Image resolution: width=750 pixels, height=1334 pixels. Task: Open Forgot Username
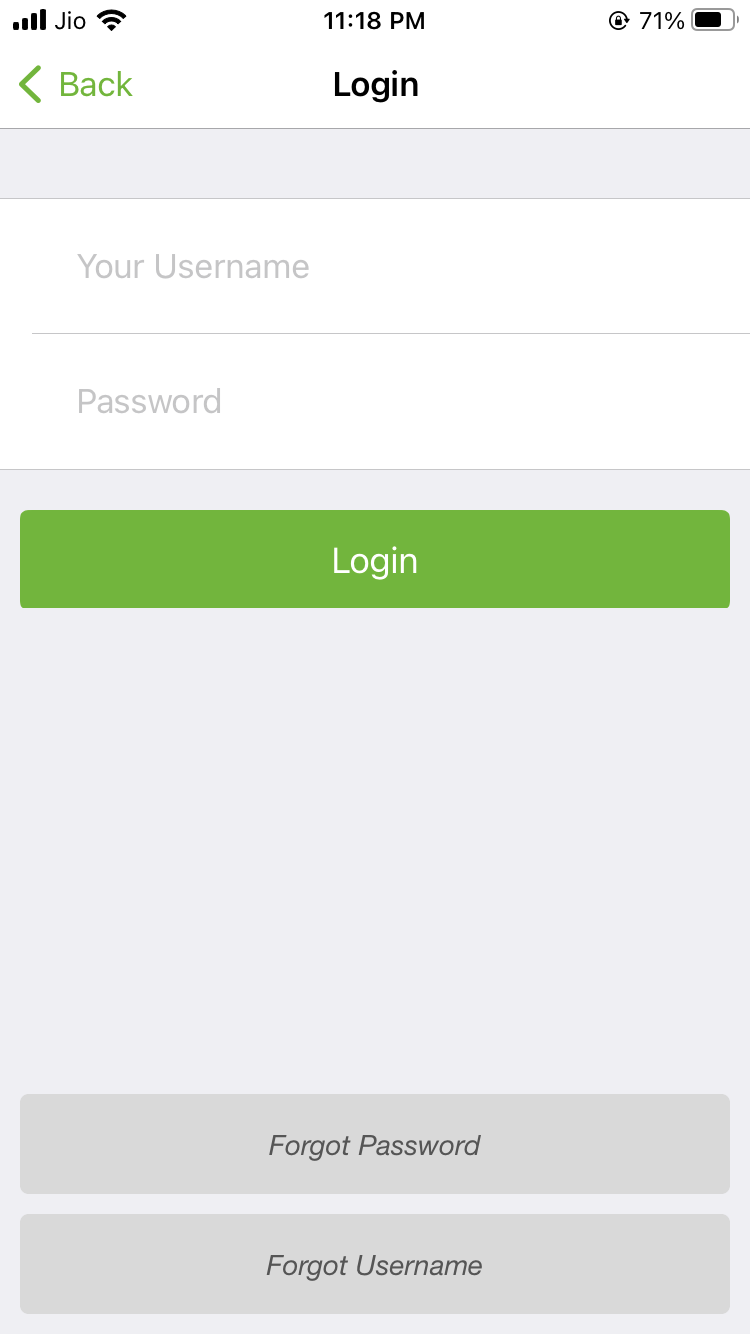(x=375, y=1264)
